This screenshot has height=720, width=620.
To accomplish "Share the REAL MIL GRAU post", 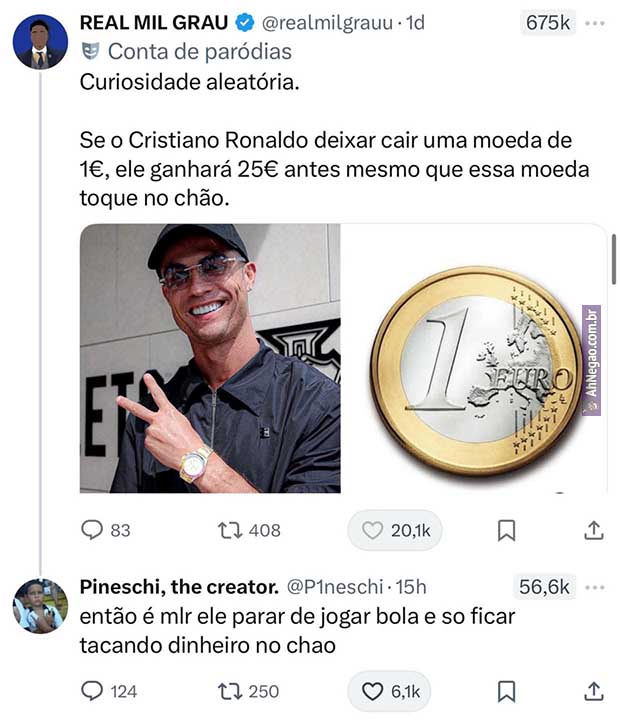I will coord(592,530).
